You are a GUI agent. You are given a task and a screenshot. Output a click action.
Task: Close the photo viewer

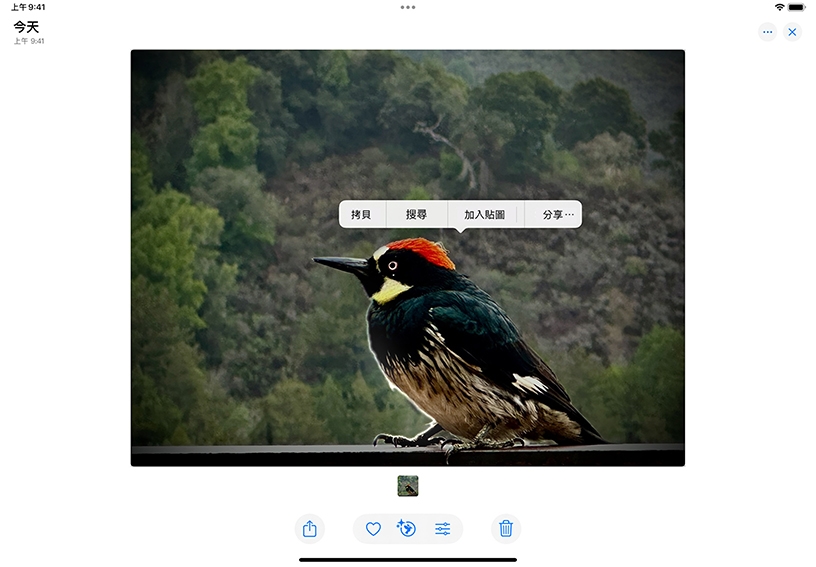tap(793, 32)
